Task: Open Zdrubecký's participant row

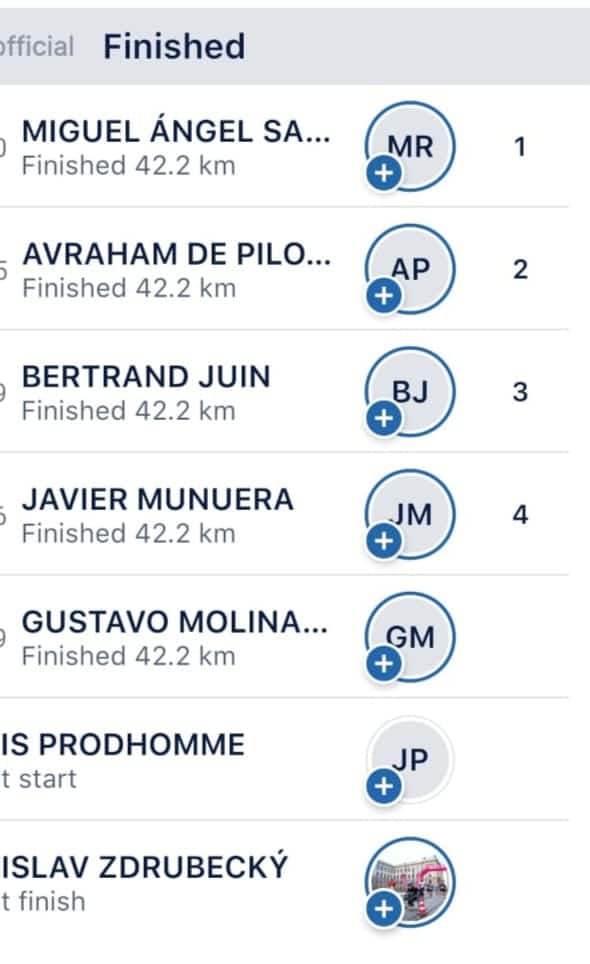Action: 284,882
